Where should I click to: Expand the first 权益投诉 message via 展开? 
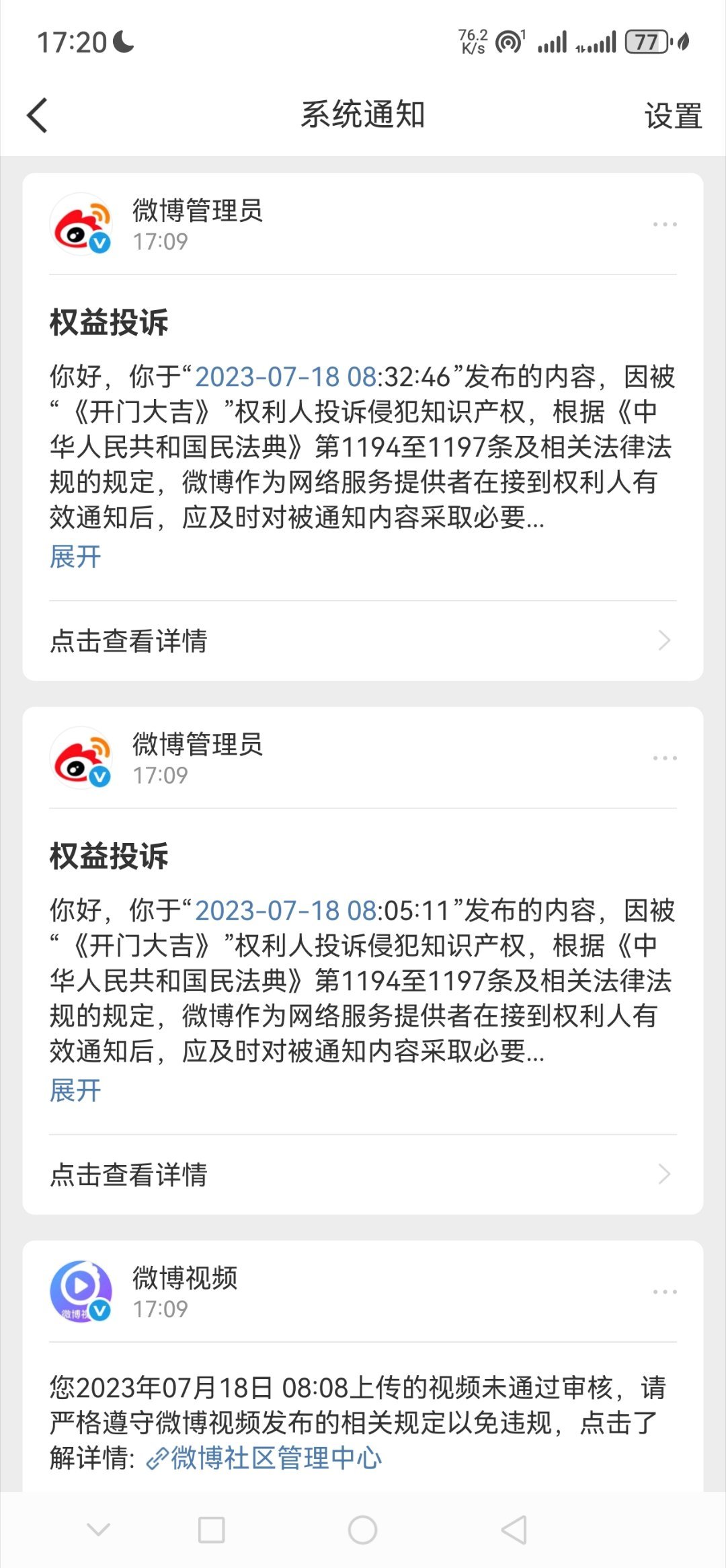tap(74, 556)
